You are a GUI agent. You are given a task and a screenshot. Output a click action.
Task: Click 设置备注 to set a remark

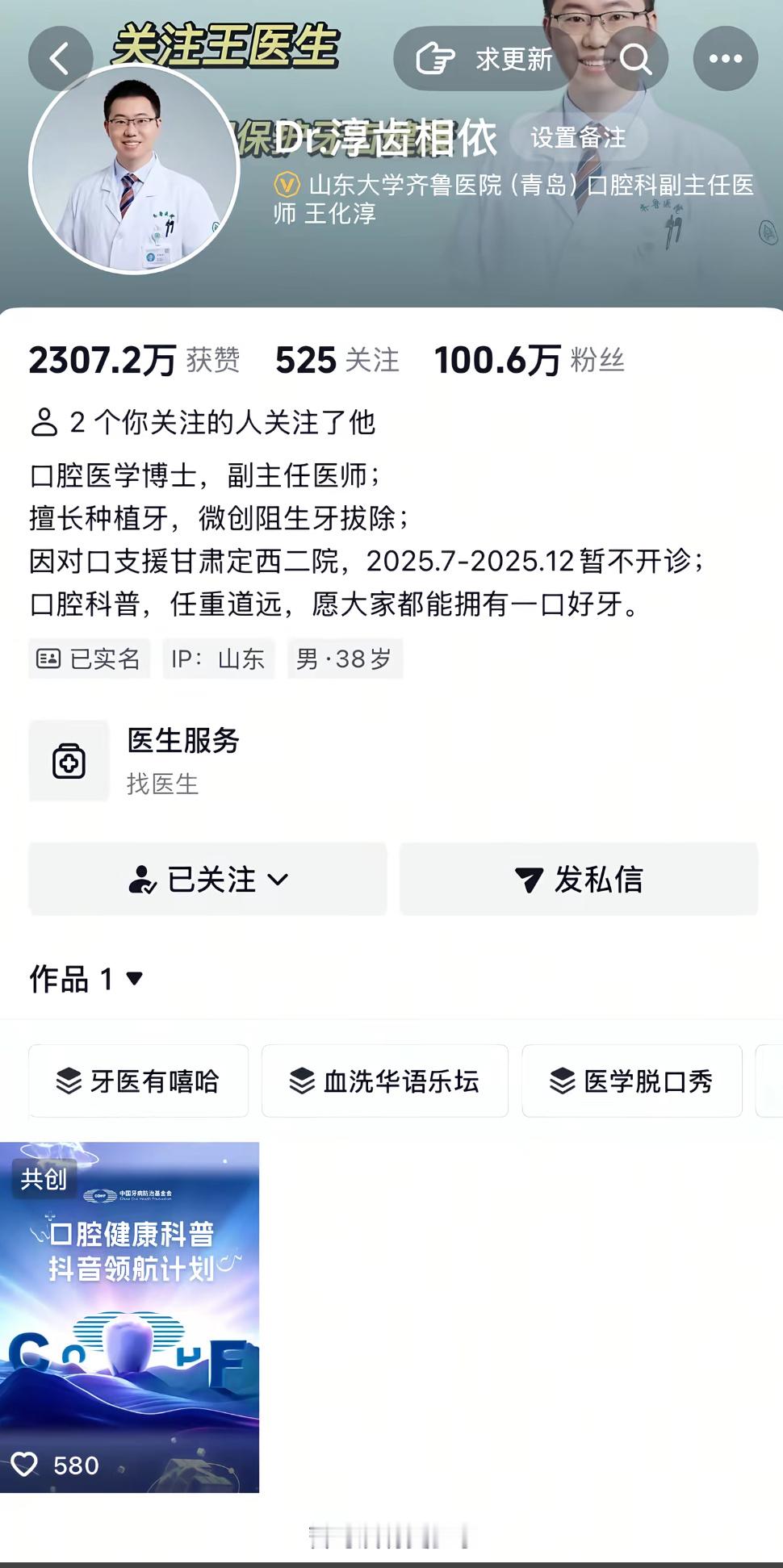click(578, 139)
